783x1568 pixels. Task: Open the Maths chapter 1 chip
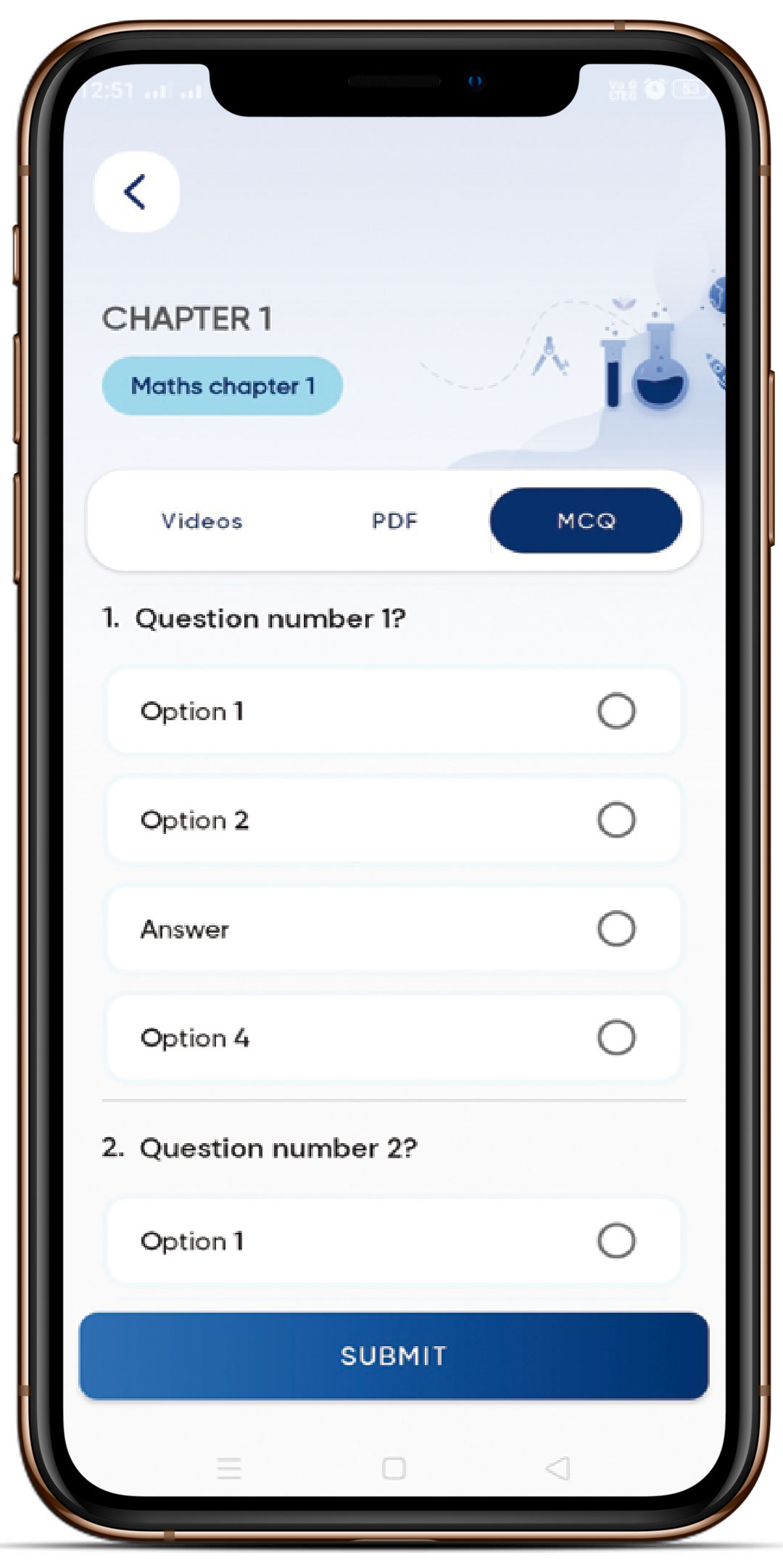(222, 386)
